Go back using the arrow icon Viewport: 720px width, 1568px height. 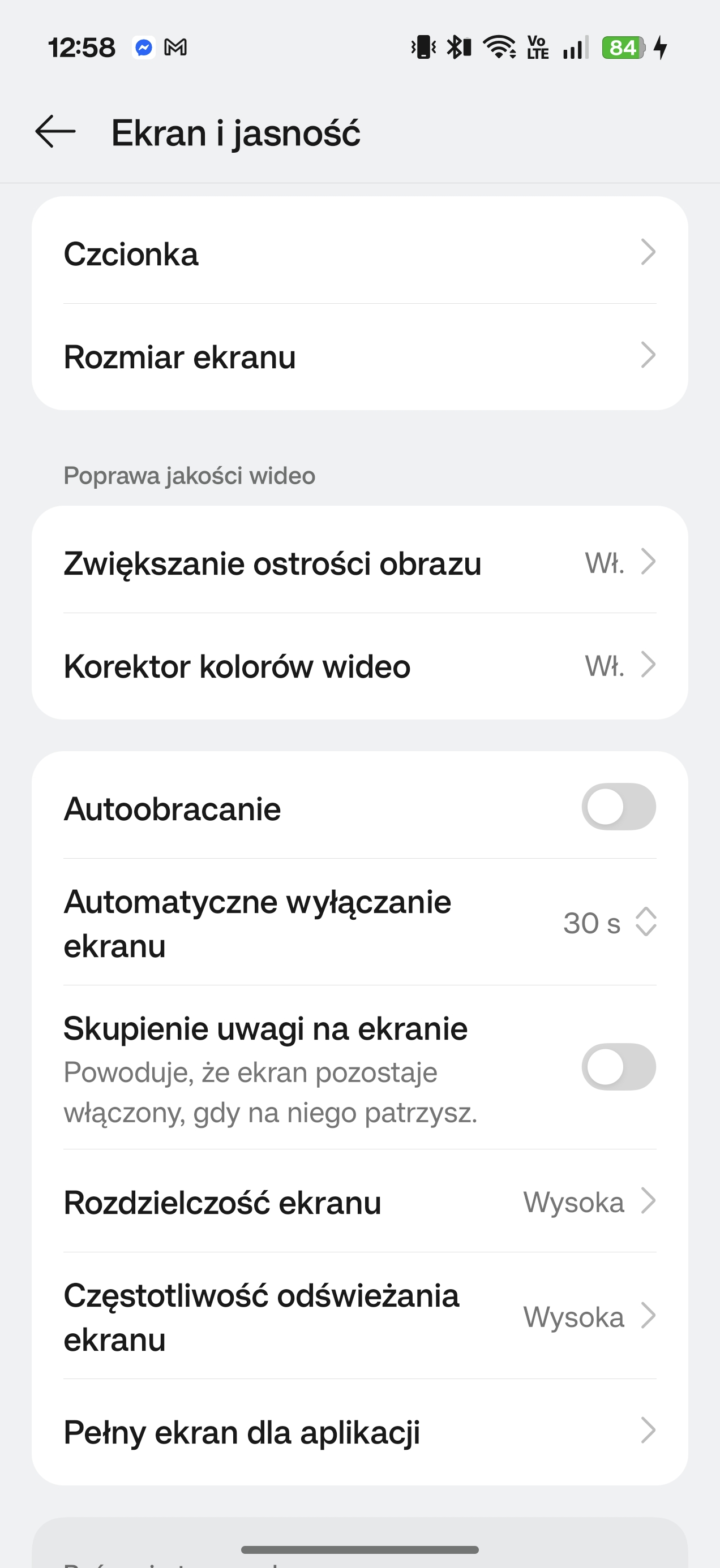point(55,131)
